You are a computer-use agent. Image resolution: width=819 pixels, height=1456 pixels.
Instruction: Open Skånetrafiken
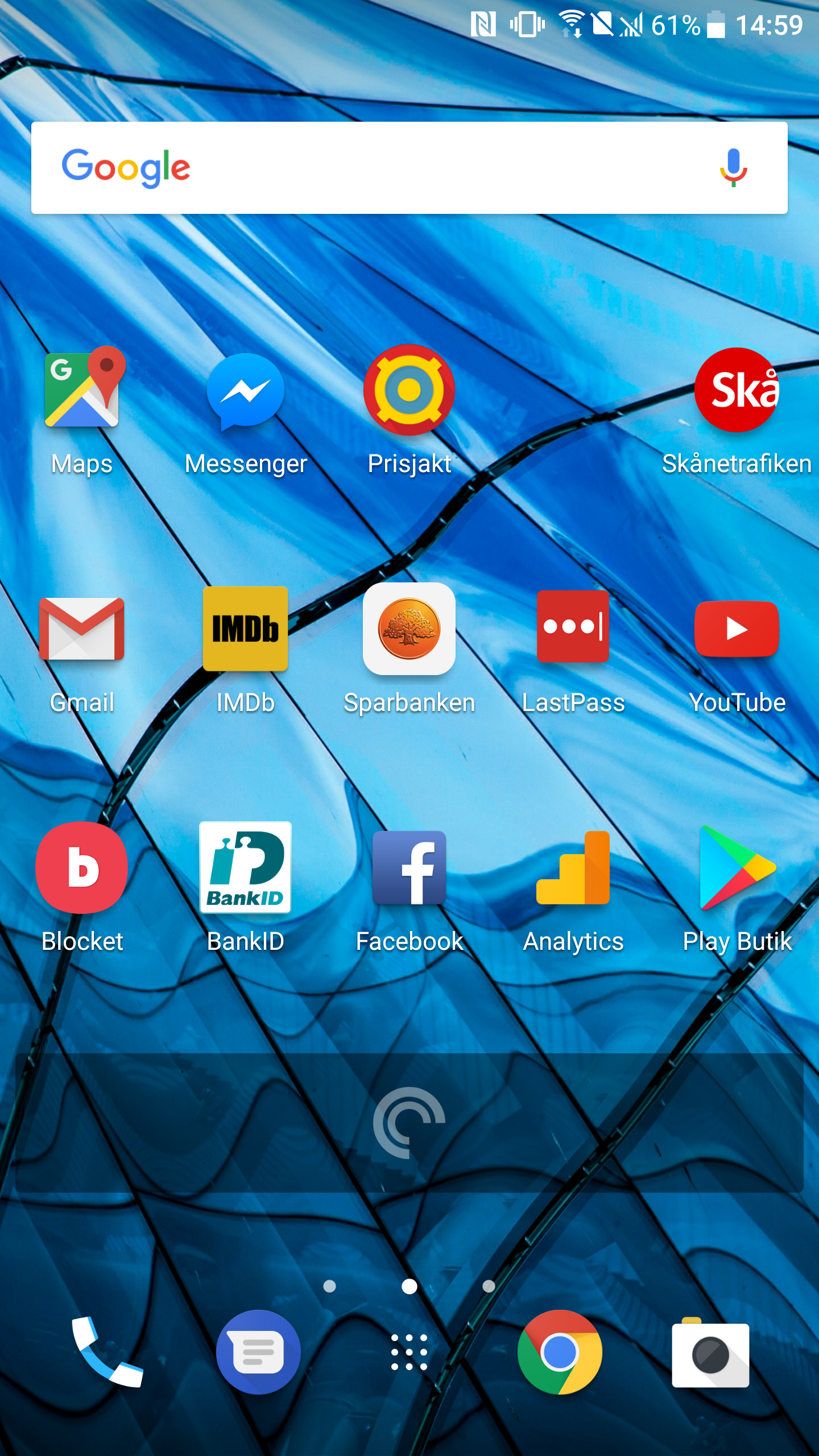point(737,390)
